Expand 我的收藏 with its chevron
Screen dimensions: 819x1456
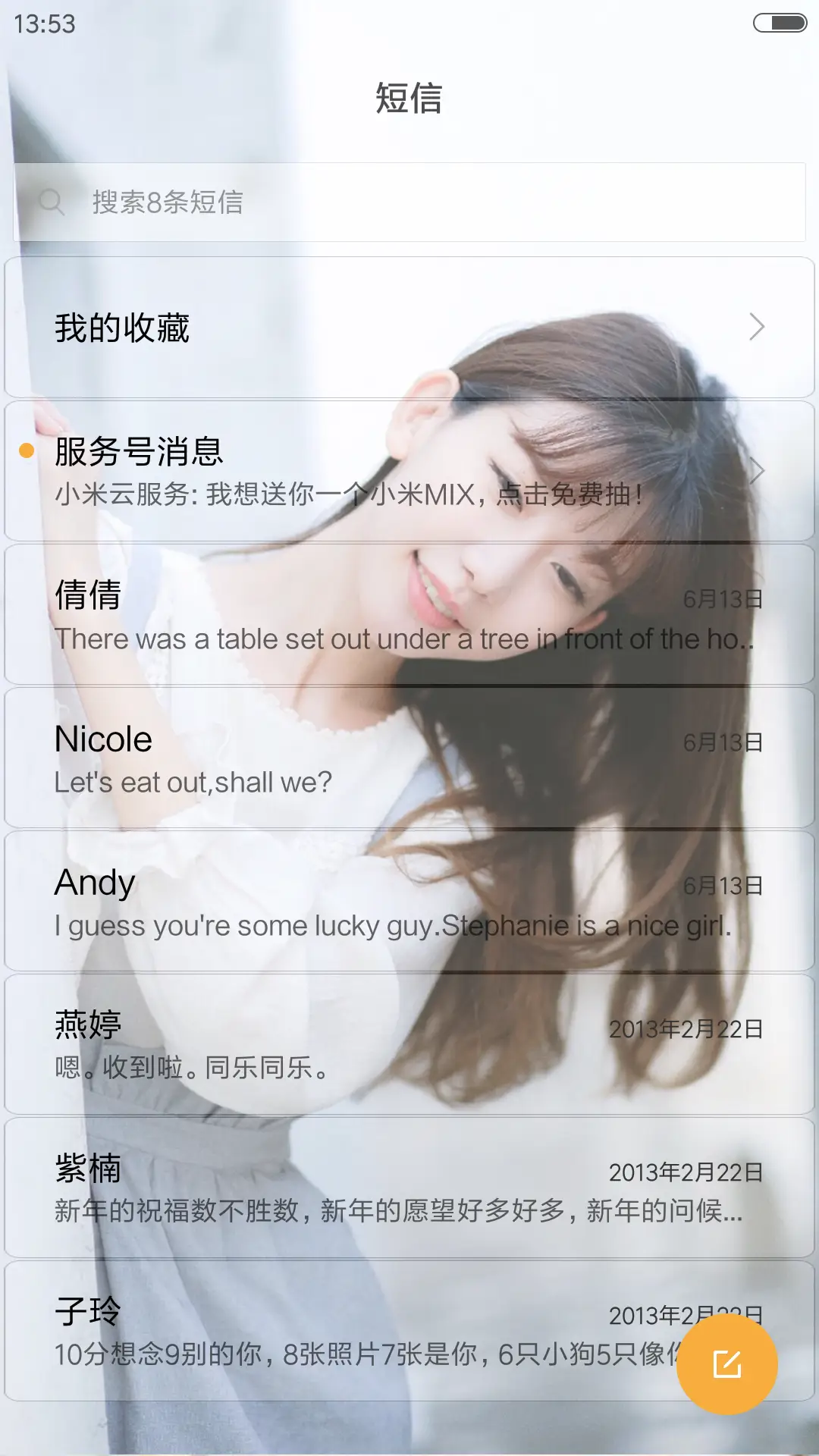click(756, 327)
